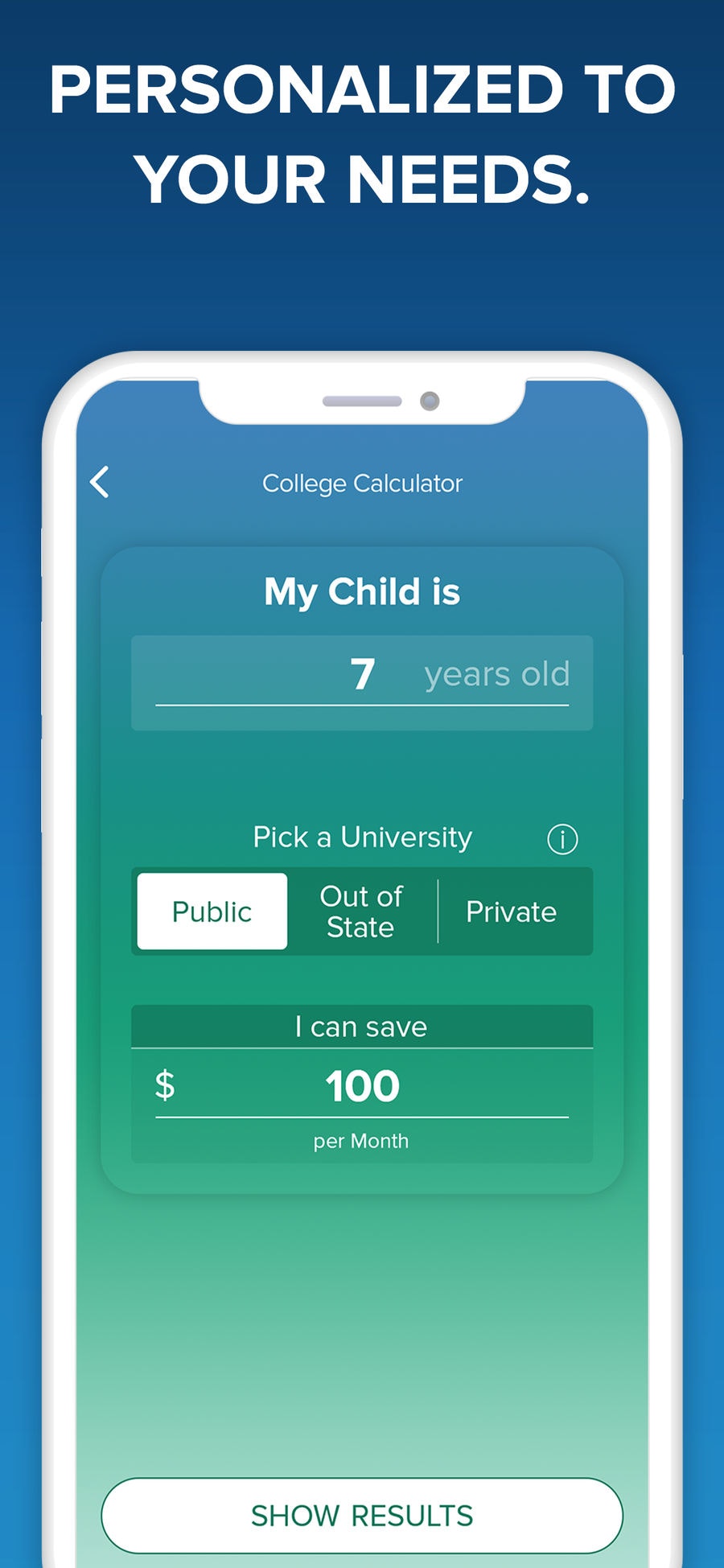Image resolution: width=724 pixels, height=1568 pixels.
Task: Tap the info icon next to Pick a University
Action: coord(562,838)
